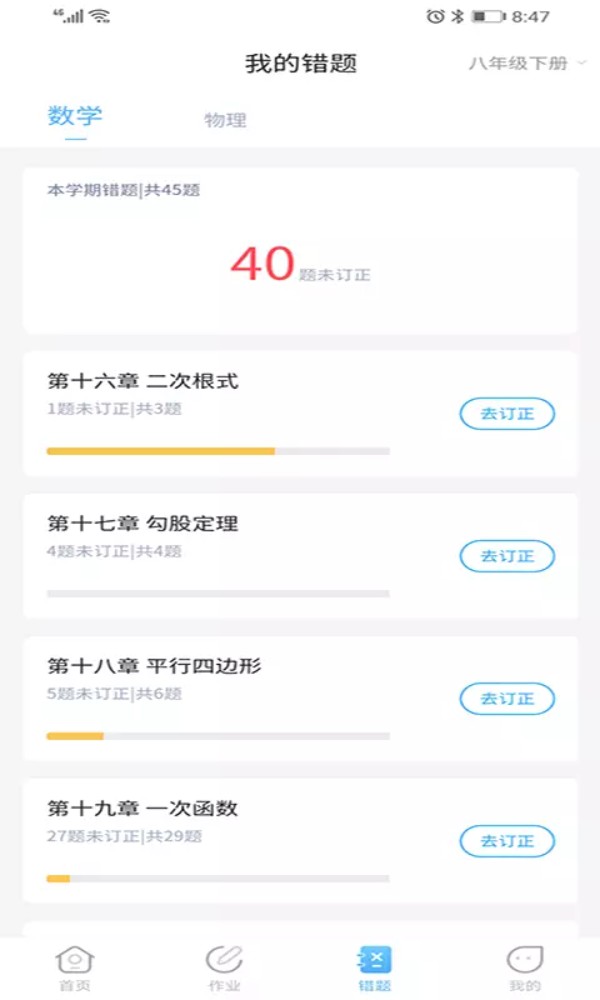Tap 去订正 for 第十六章 二次根式
Viewport: 600px width, 1000px height.
pos(507,414)
